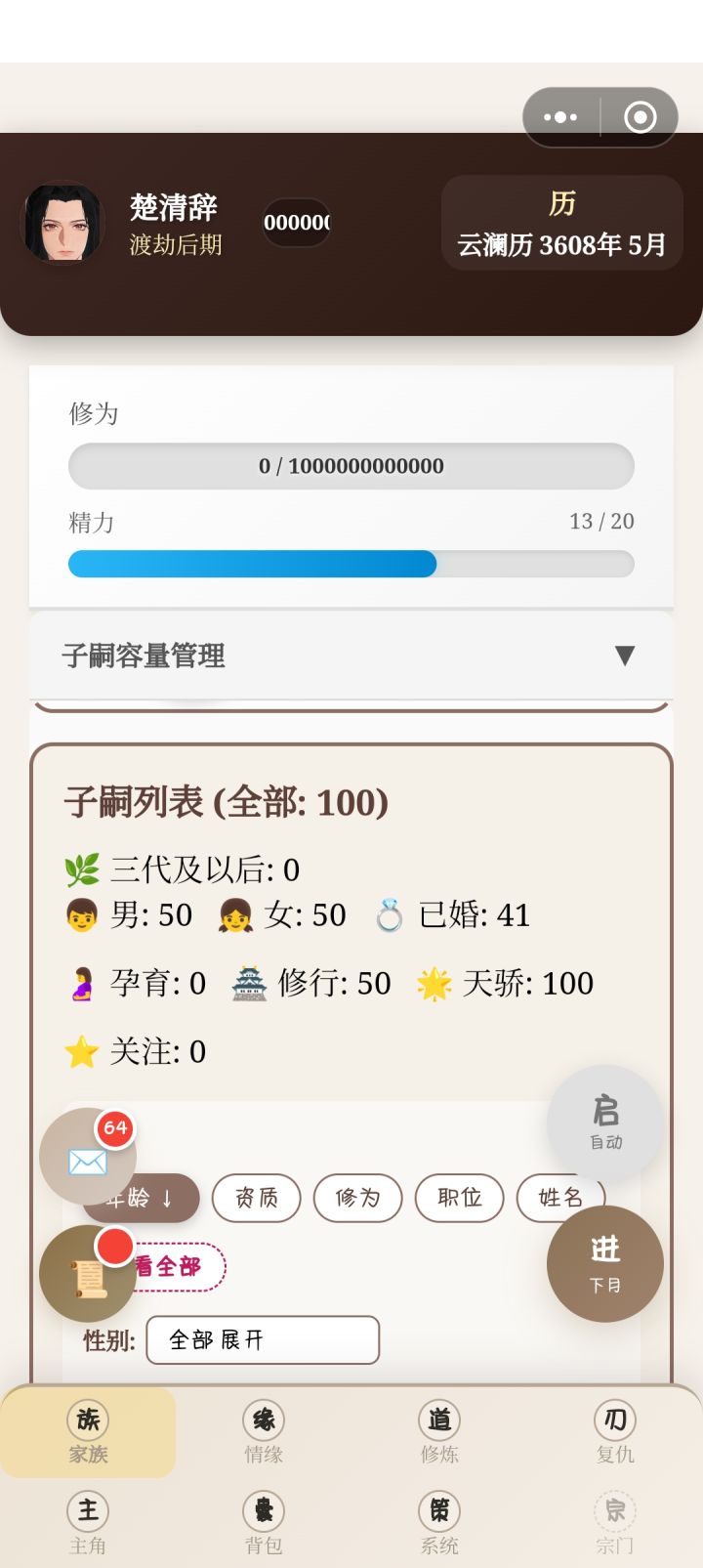Collapse the 子嗣容量管理 section
The height and width of the screenshot is (1568, 703).
(625, 657)
